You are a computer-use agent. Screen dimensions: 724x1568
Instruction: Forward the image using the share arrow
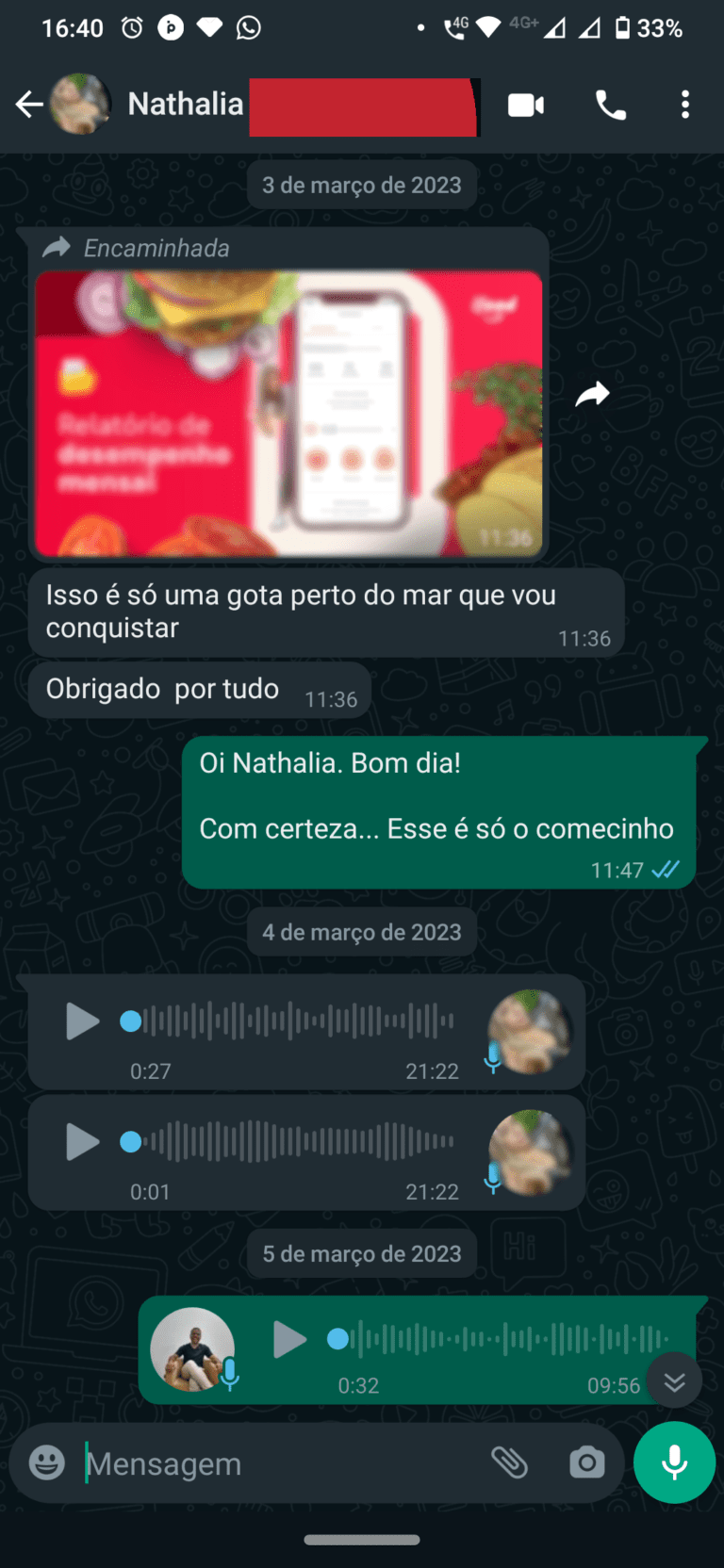pos(592,394)
